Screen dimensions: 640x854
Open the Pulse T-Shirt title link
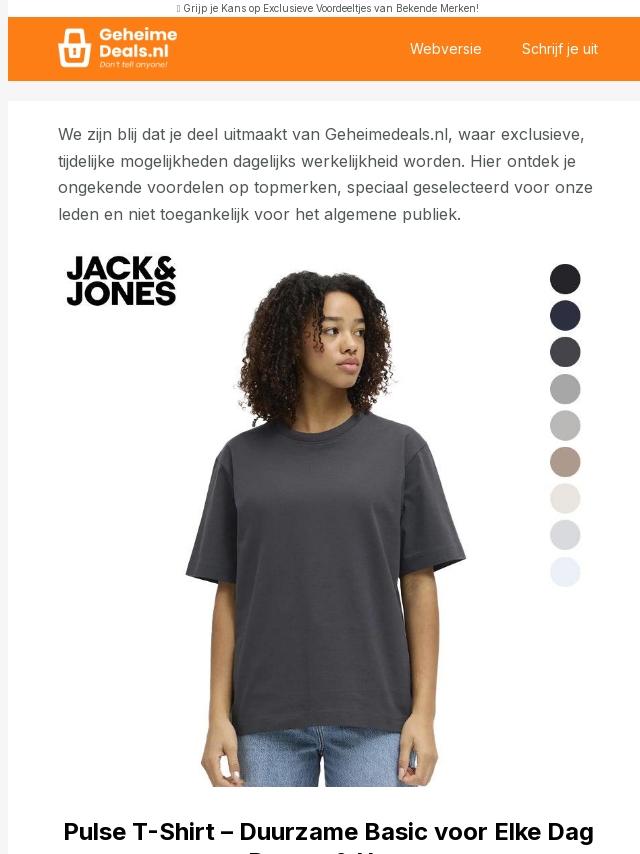coord(328,838)
